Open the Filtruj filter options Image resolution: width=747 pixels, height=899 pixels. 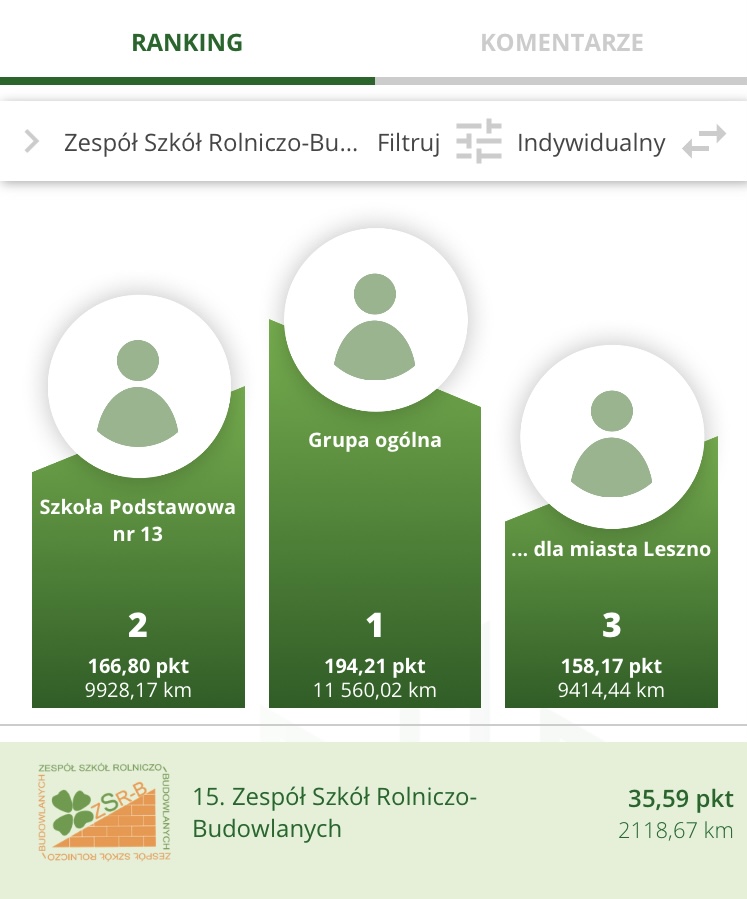click(x=438, y=143)
